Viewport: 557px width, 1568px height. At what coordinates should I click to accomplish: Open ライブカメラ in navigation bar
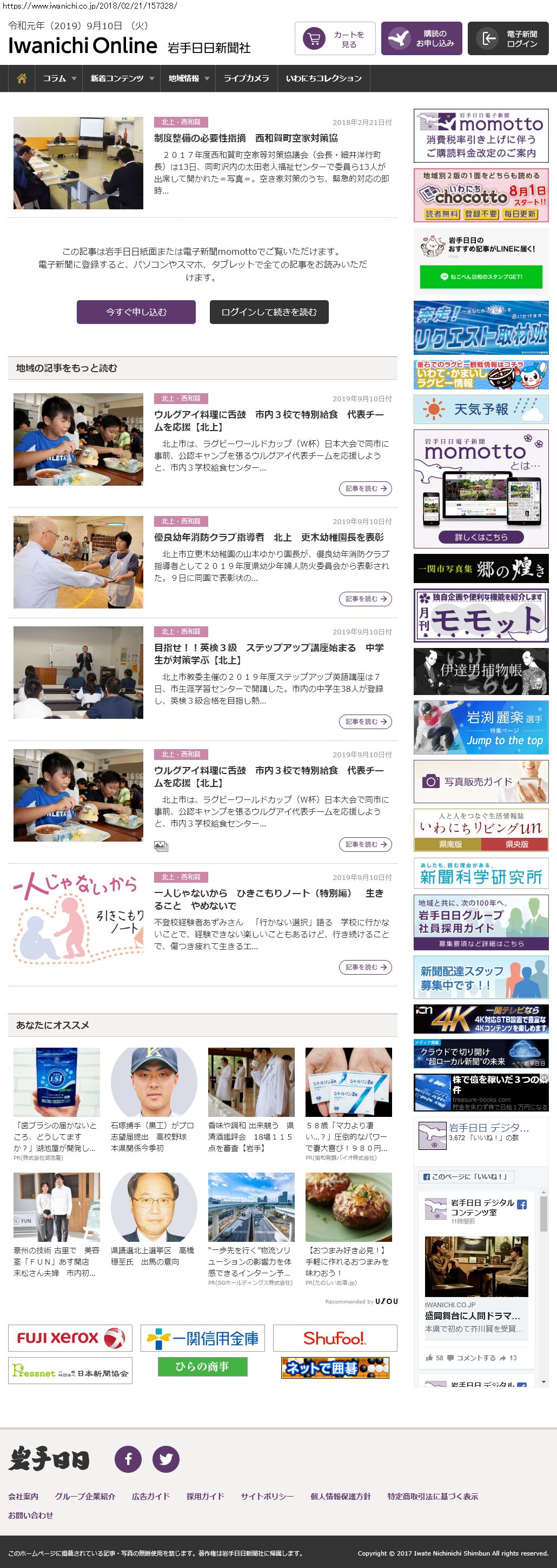(246, 78)
